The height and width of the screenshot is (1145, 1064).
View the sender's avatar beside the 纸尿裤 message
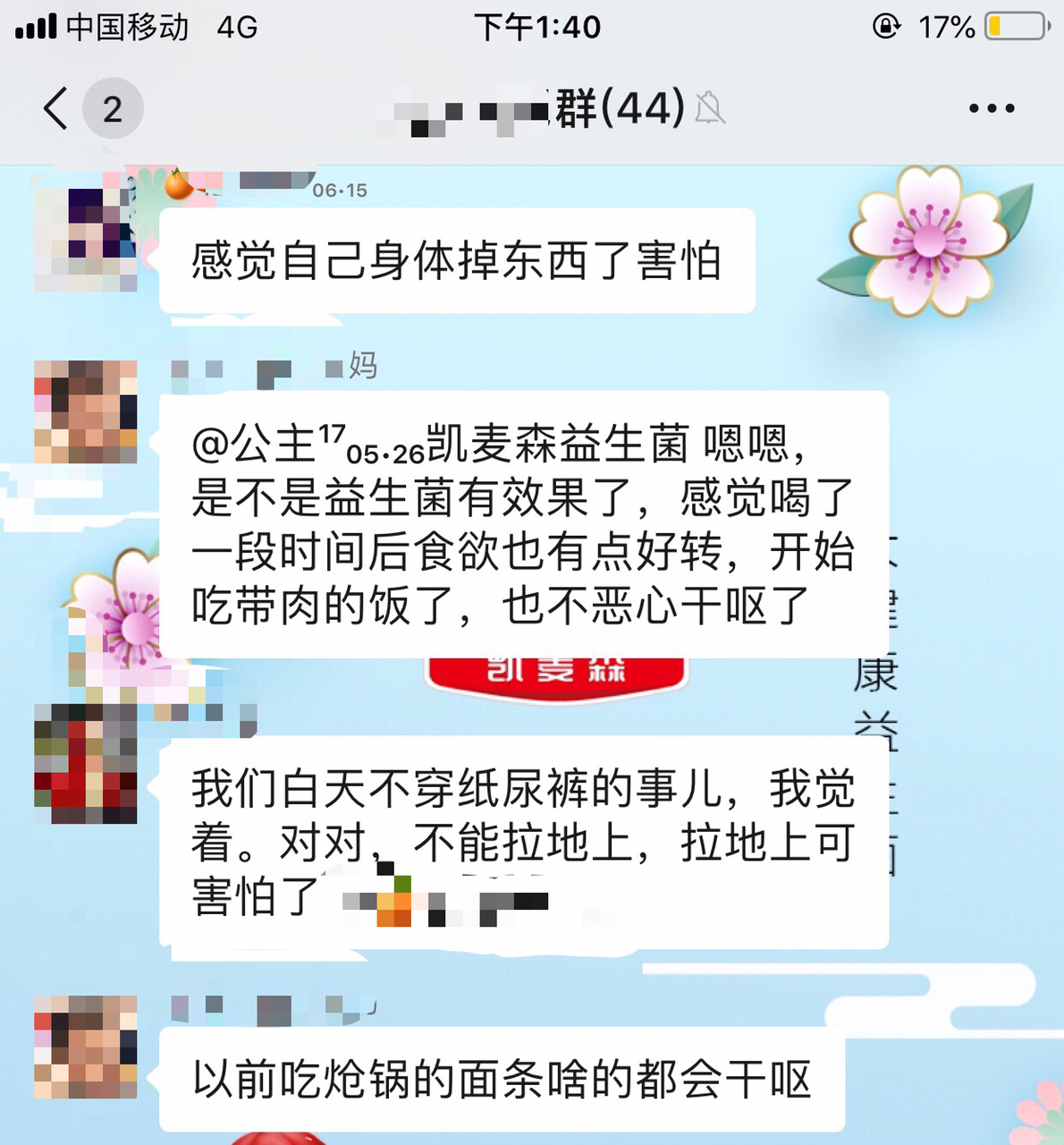point(85,762)
